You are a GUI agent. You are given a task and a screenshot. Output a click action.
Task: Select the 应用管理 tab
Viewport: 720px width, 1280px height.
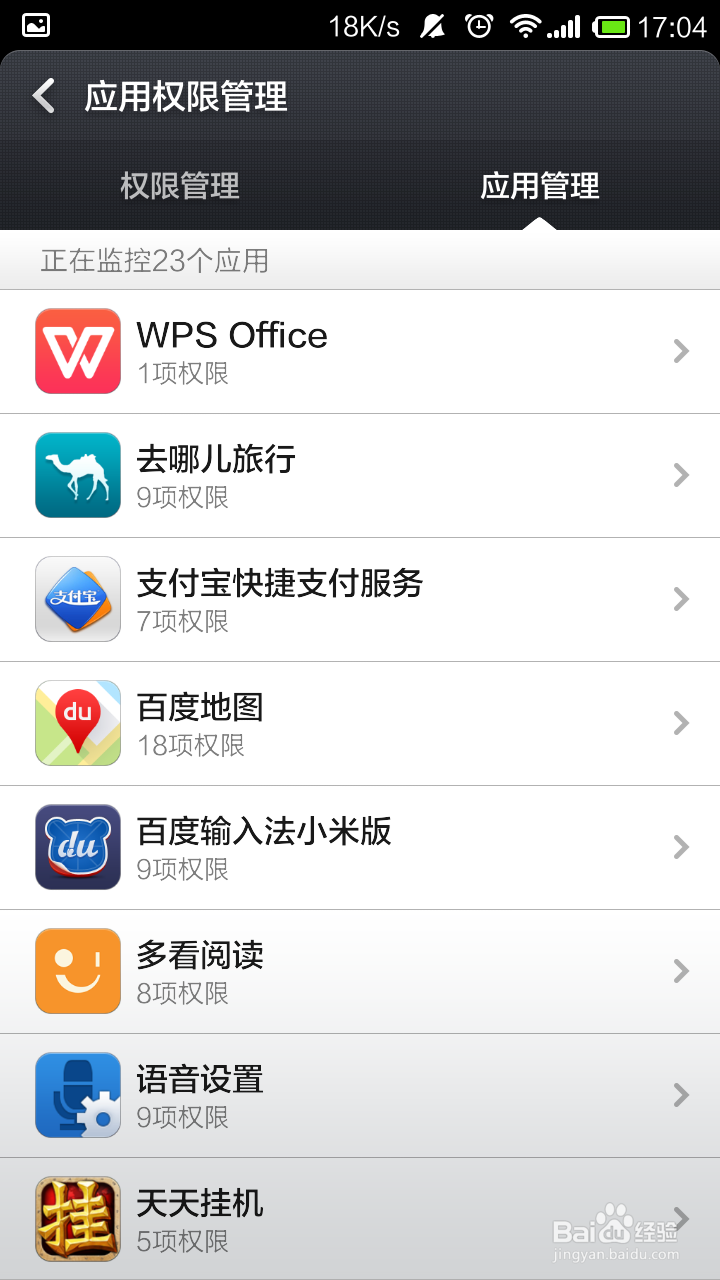[540, 186]
